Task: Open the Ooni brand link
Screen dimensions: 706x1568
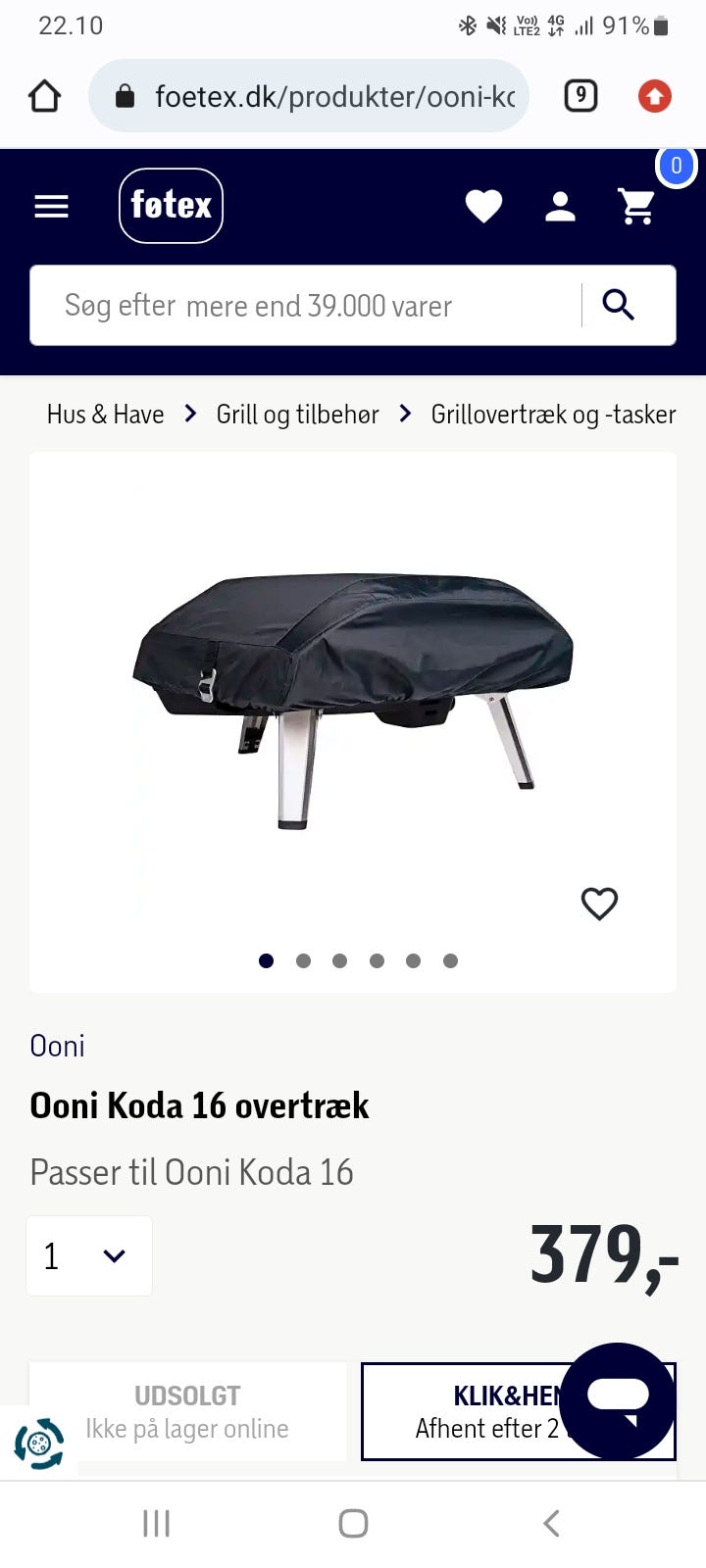Action: [57, 1046]
